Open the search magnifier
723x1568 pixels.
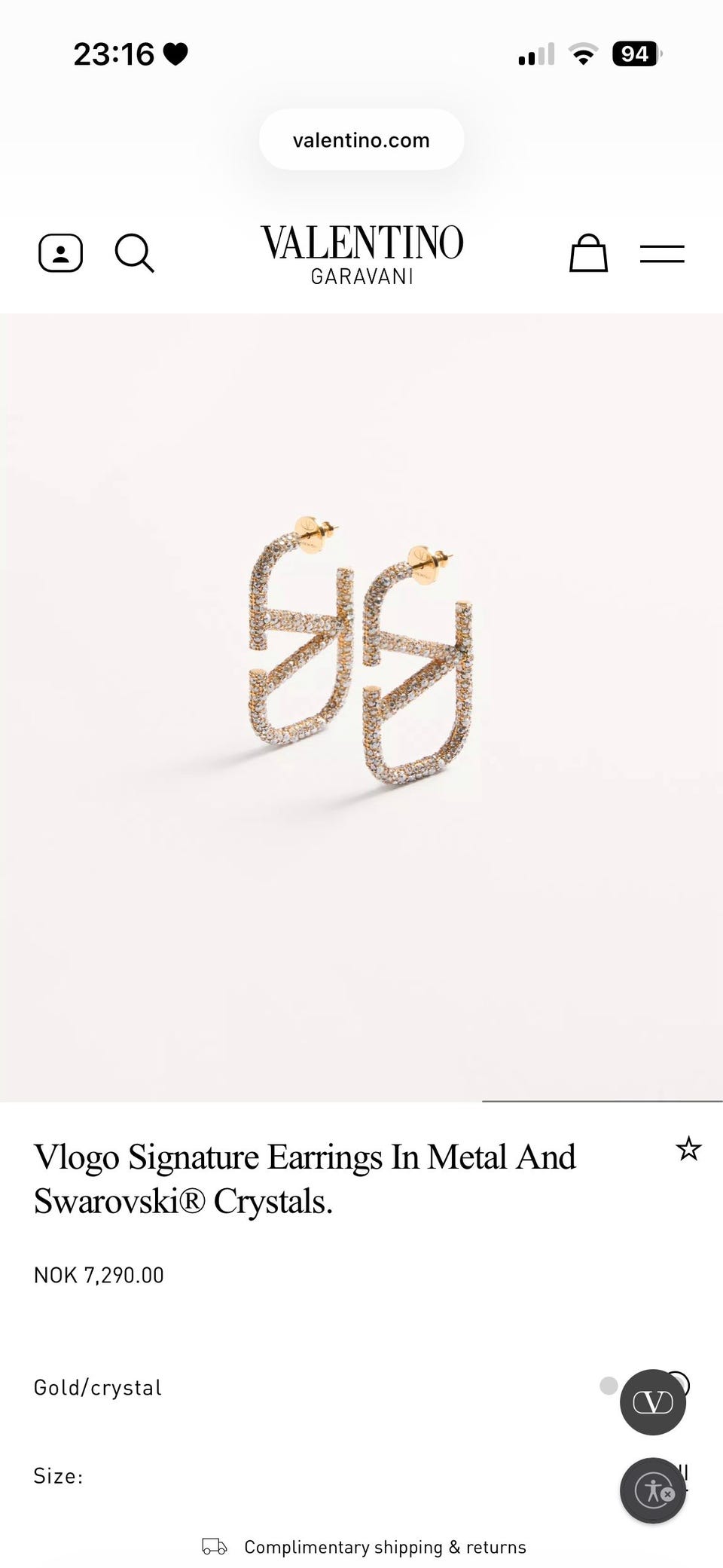click(x=135, y=252)
